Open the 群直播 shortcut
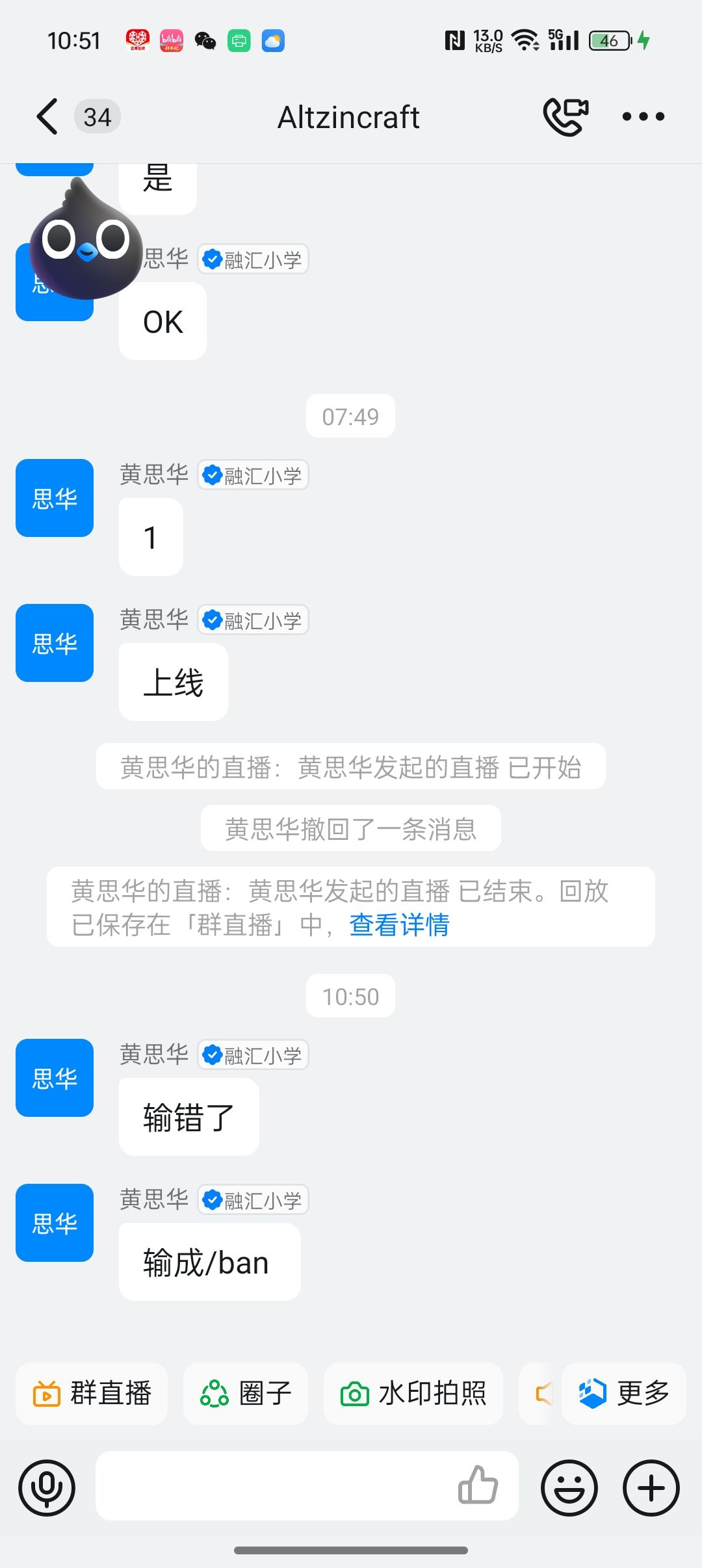The width and height of the screenshot is (702, 1568). point(92,1394)
